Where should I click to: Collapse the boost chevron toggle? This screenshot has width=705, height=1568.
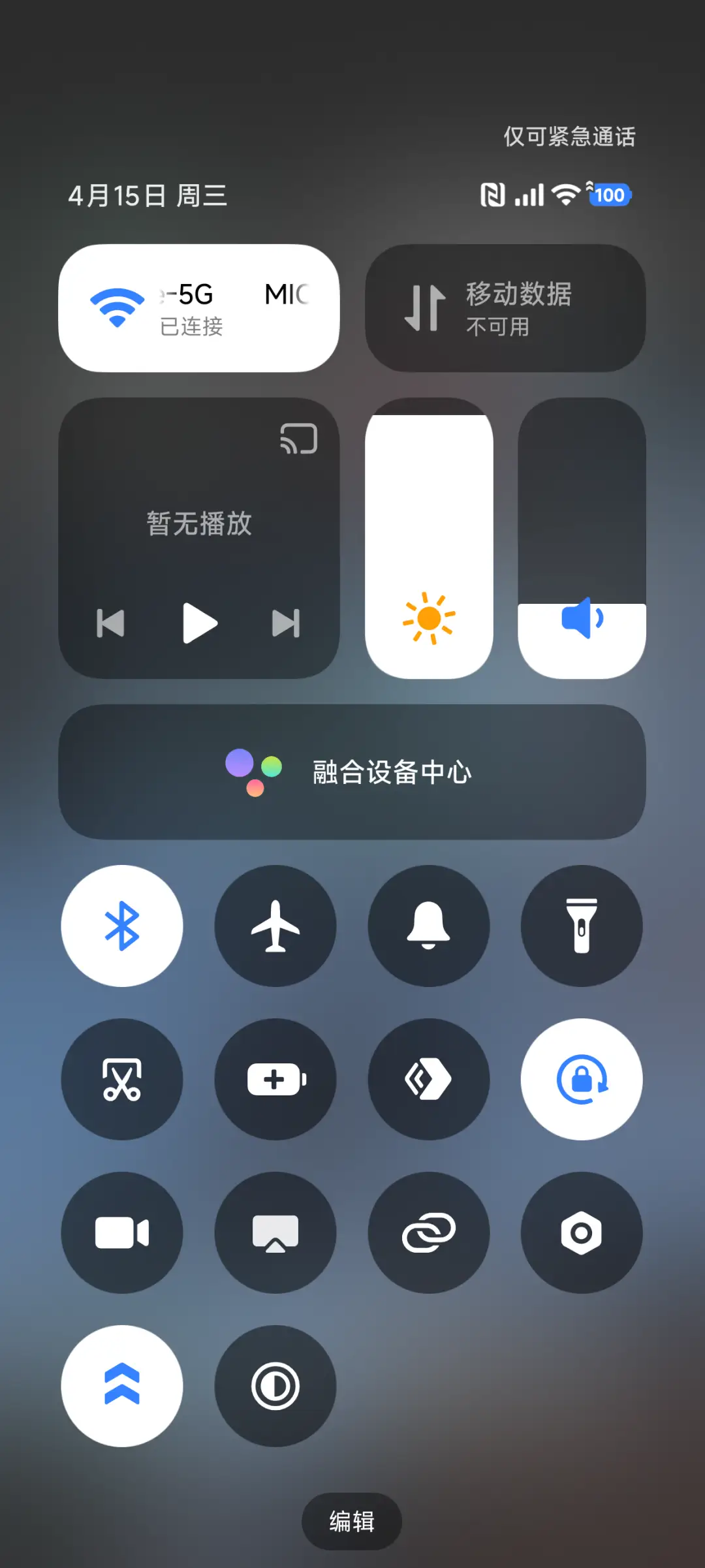pyautogui.click(x=122, y=1387)
